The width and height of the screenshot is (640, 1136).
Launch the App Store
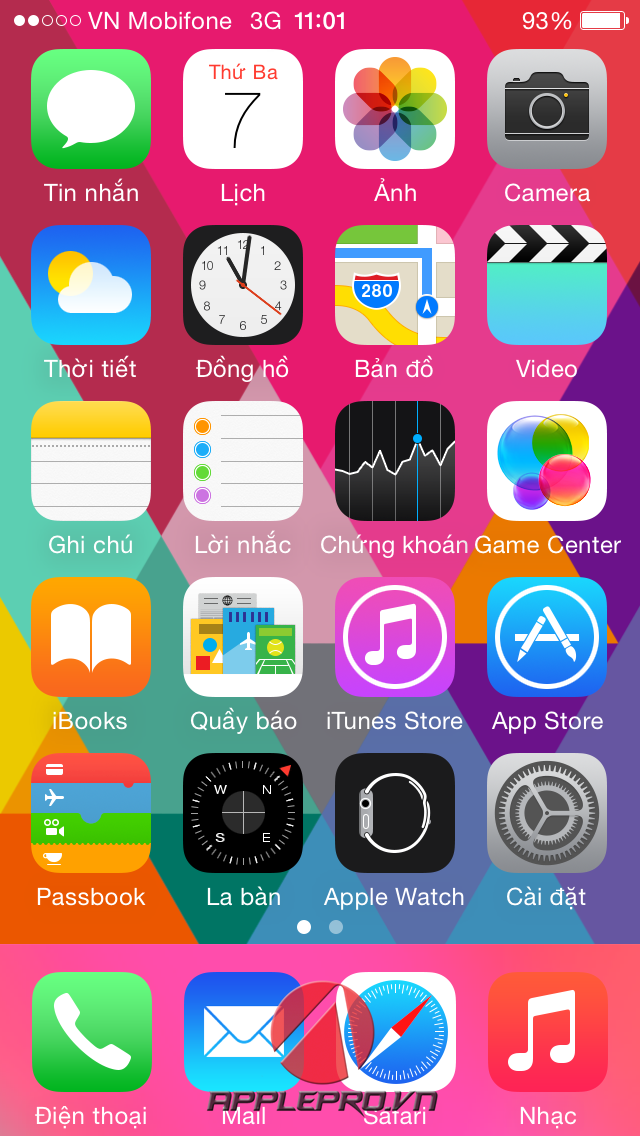click(x=547, y=637)
